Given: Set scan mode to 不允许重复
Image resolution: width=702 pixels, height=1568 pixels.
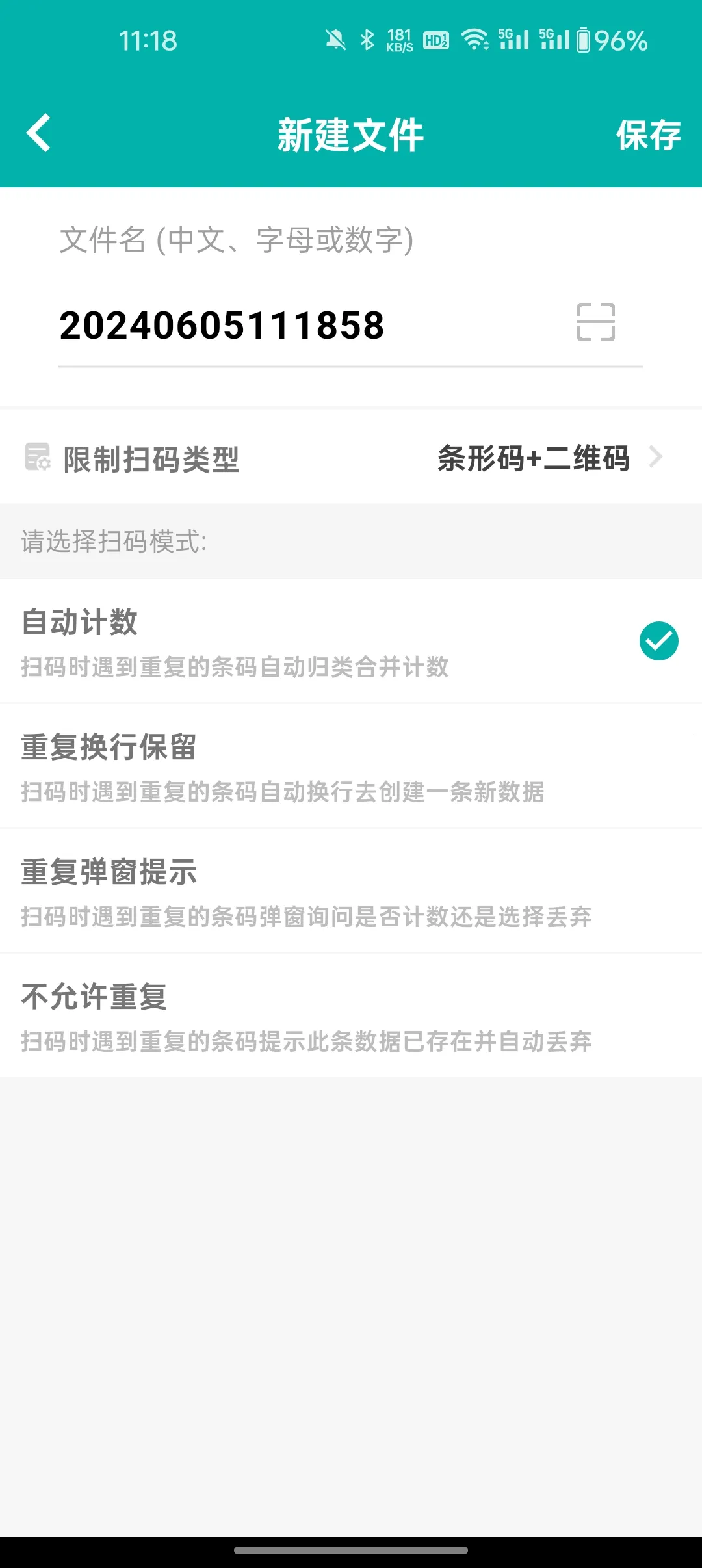Looking at the screenshot, I should coord(351,1015).
